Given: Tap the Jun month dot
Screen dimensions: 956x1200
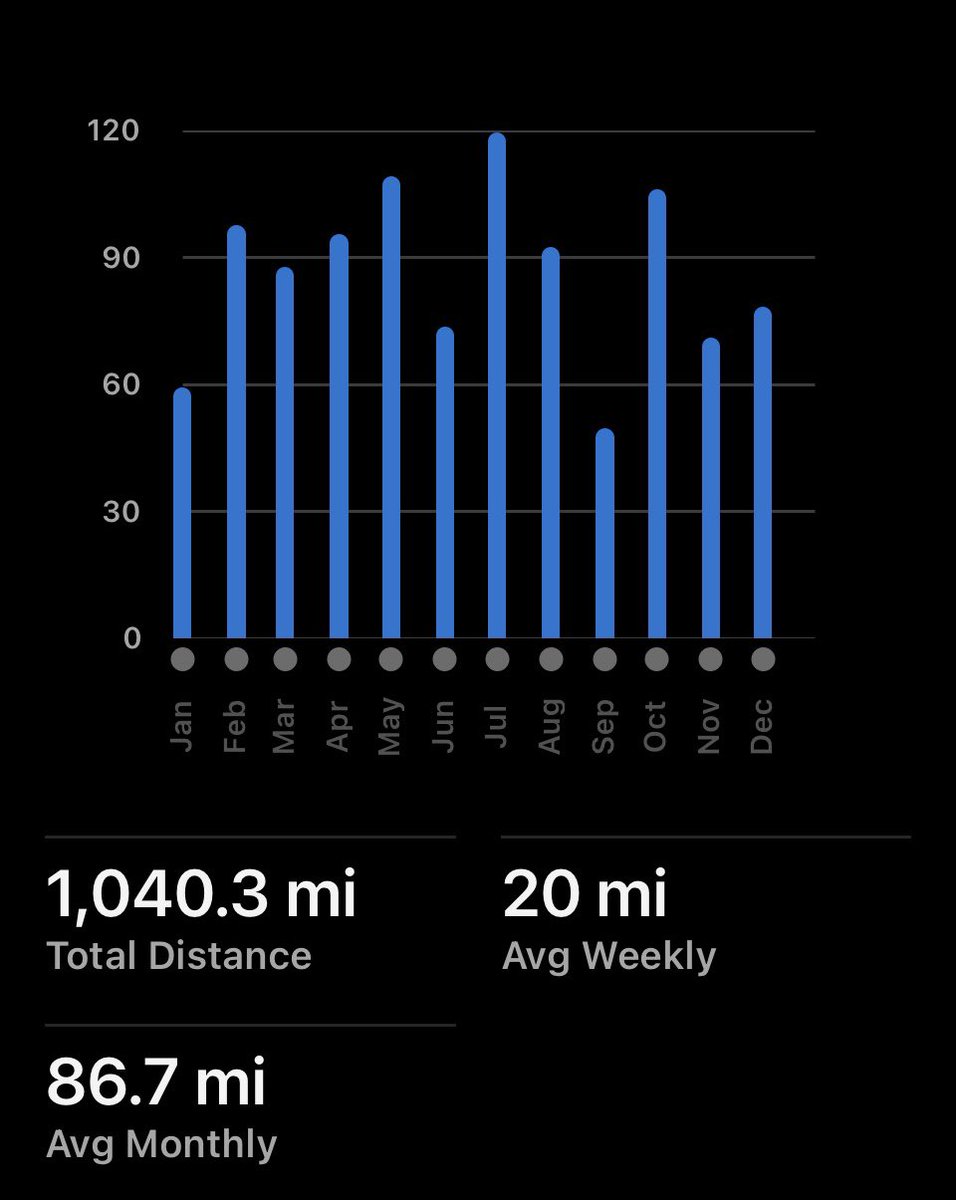Looking at the screenshot, I should click(x=445, y=660).
